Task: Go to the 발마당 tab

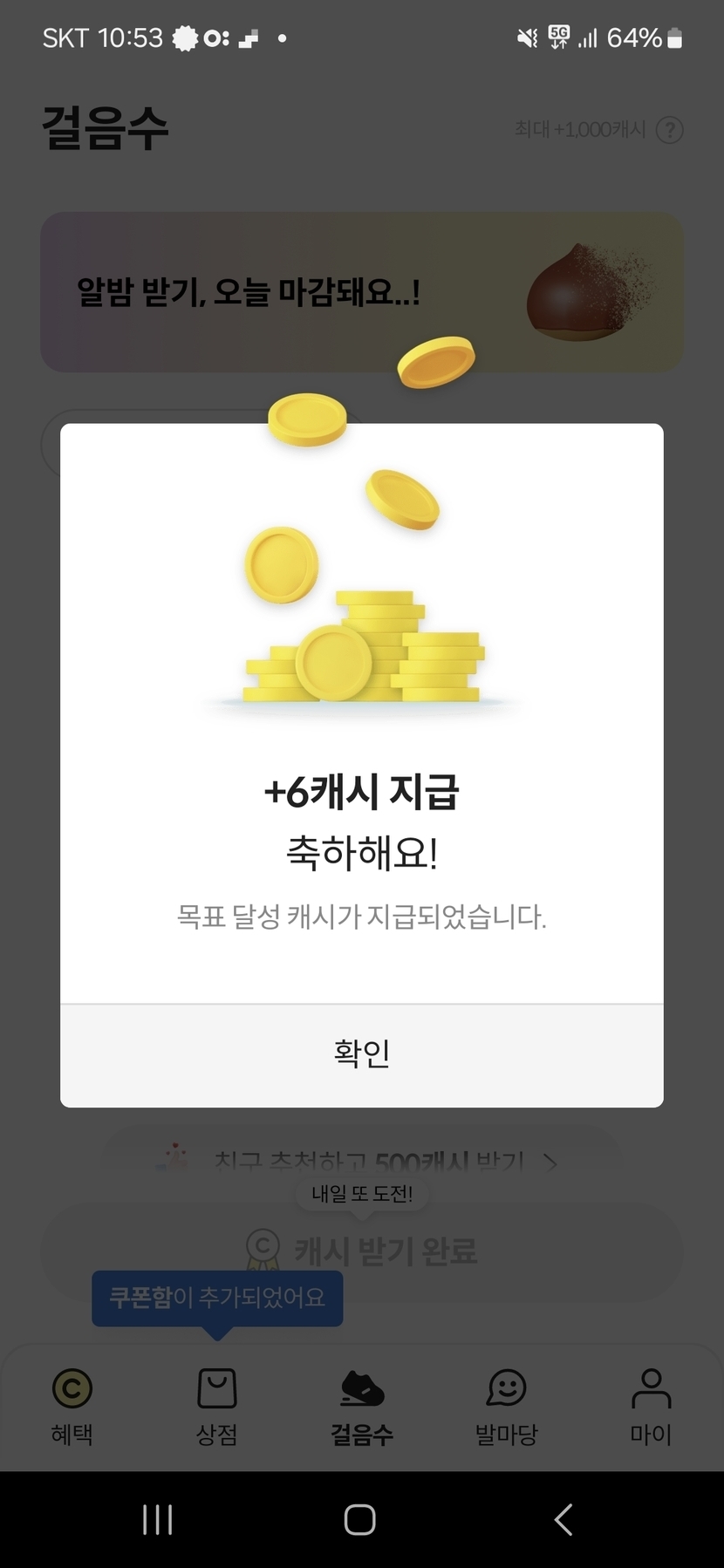Action: click(506, 1406)
